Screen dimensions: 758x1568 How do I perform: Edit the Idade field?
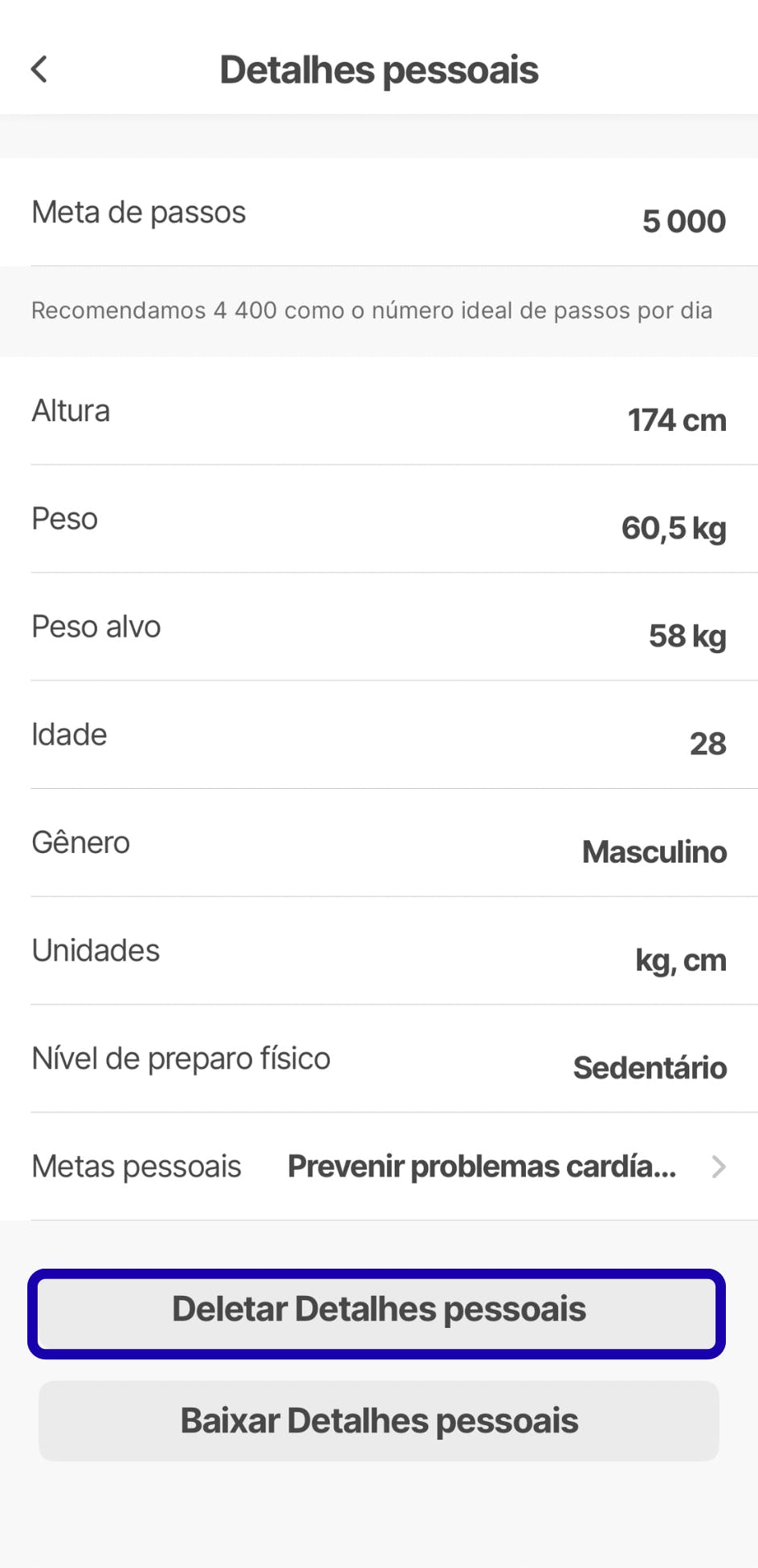click(707, 743)
